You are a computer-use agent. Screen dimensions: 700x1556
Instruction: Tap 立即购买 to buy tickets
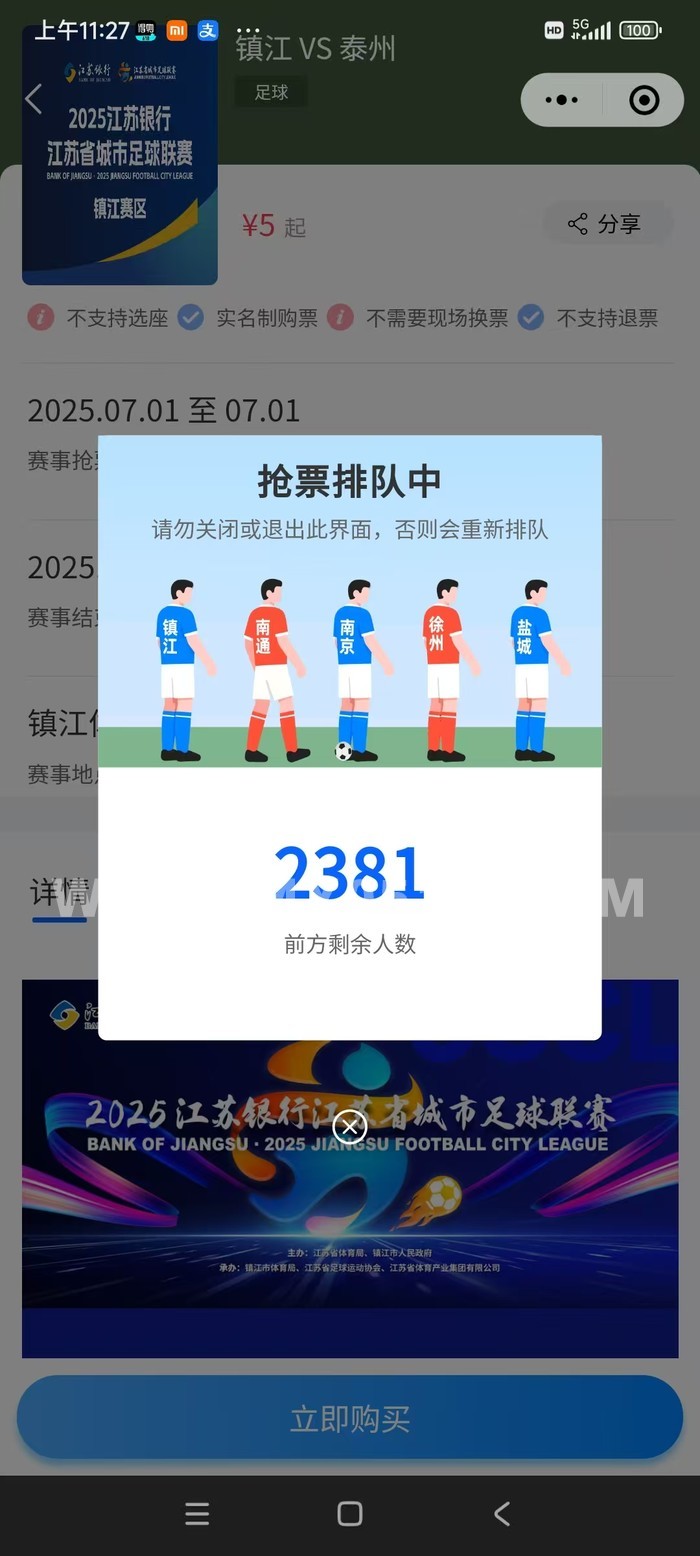click(x=349, y=1418)
